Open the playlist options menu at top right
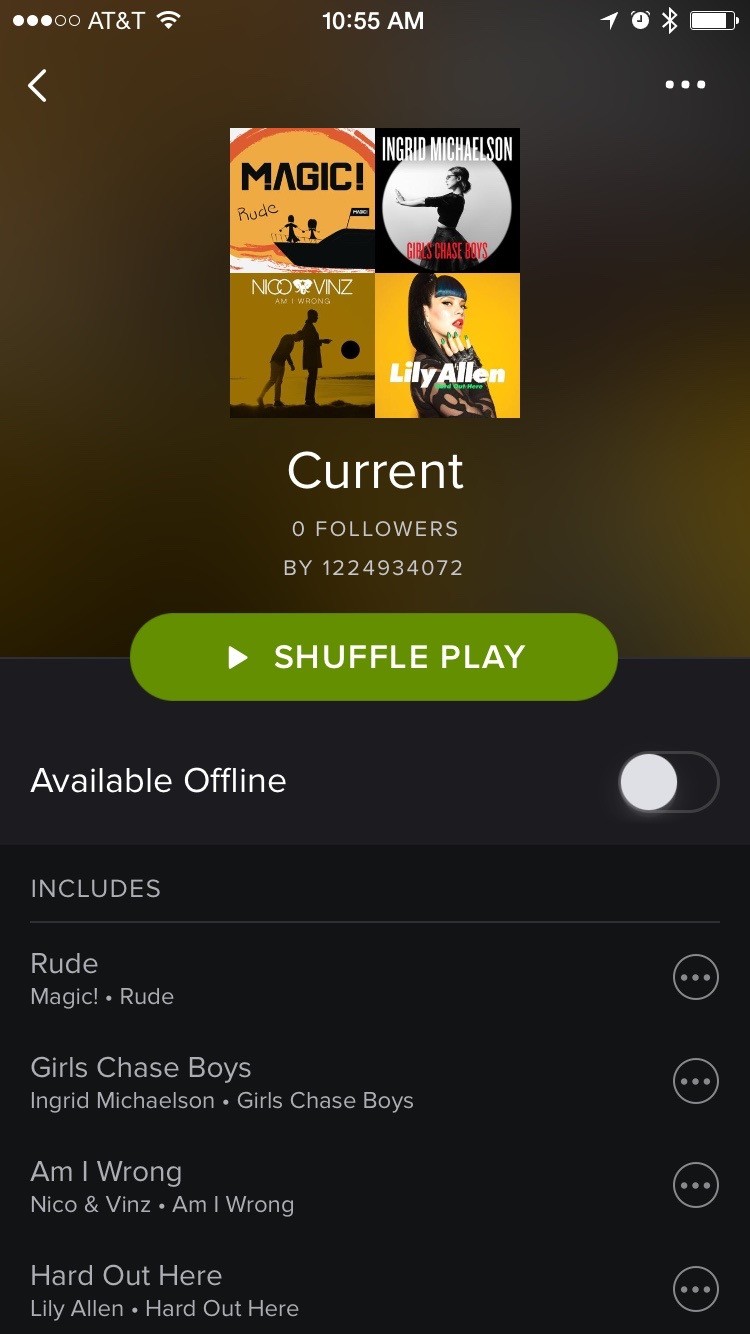Screen dimensions: 750x1334 tap(684, 84)
